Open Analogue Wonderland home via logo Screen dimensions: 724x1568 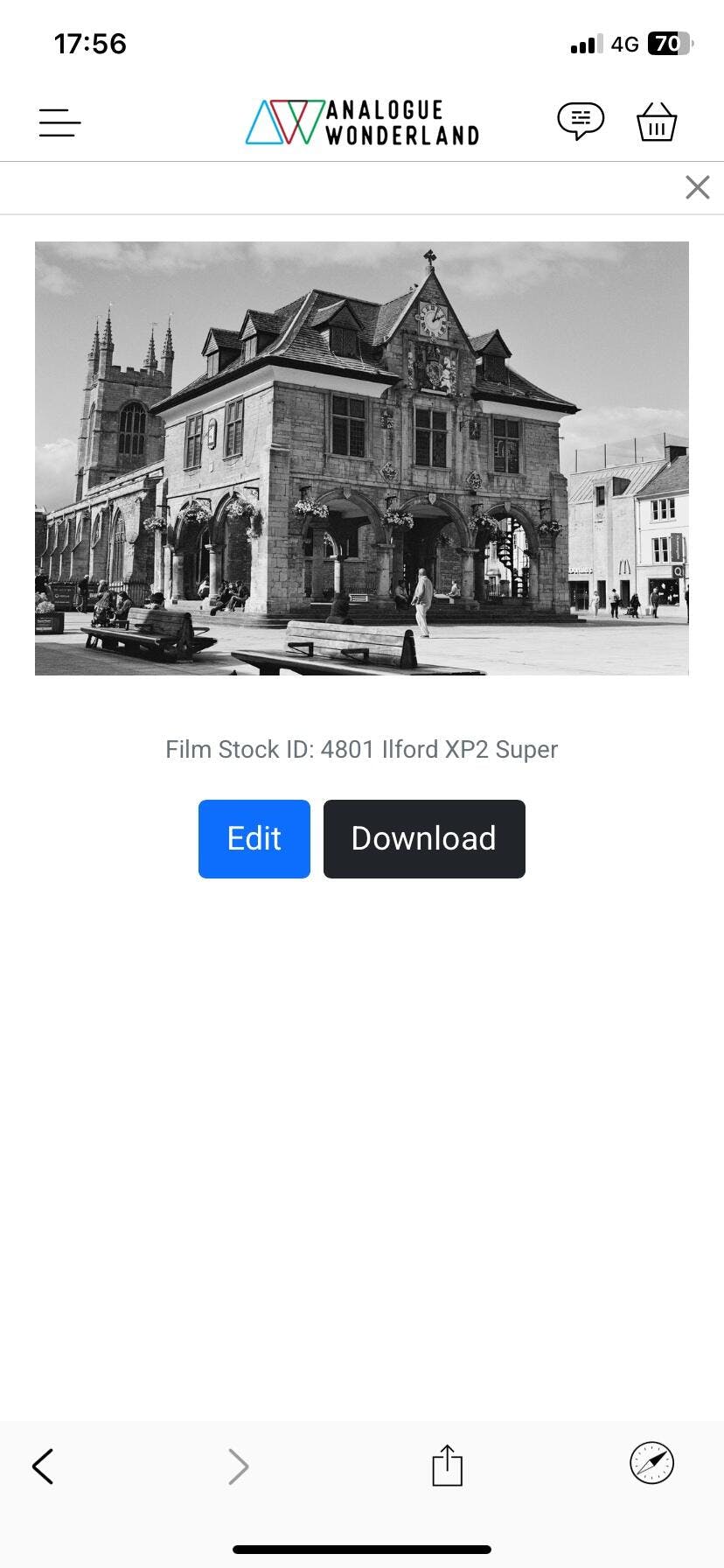(x=362, y=122)
